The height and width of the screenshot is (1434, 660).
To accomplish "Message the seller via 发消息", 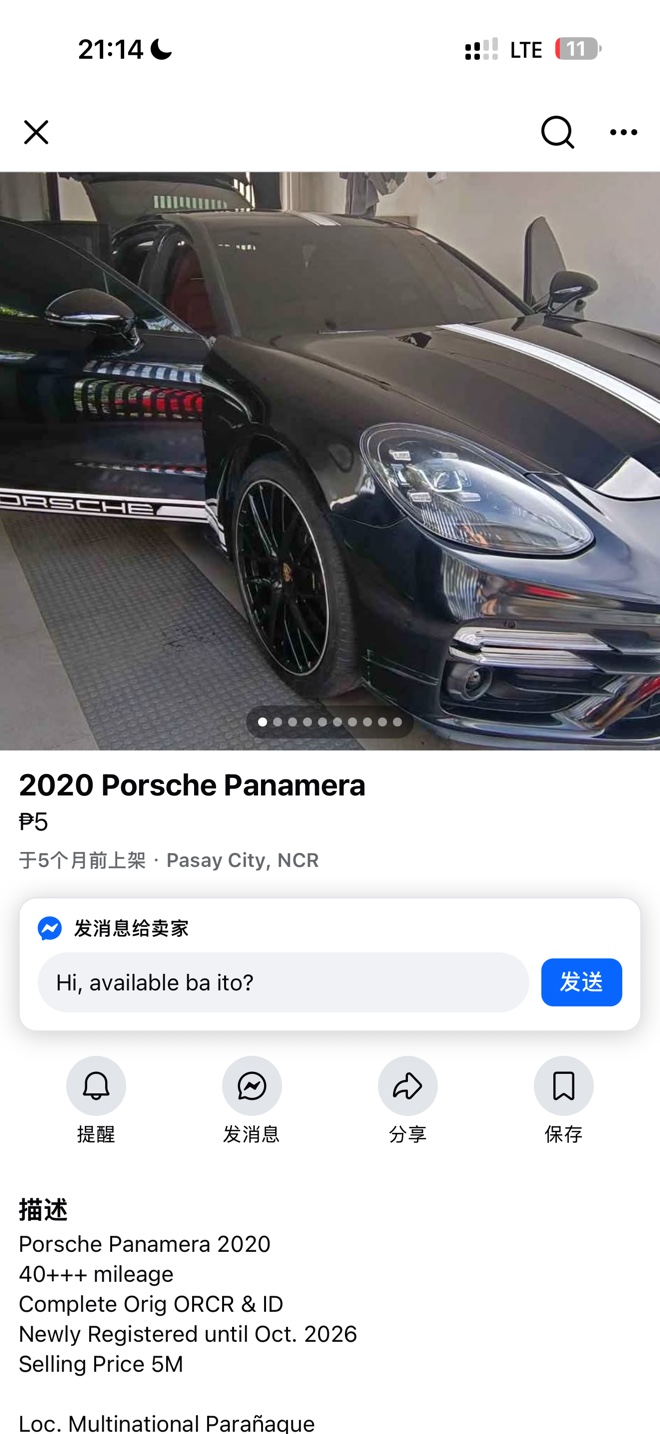I will pyautogui.click(x=251, y=1086).
